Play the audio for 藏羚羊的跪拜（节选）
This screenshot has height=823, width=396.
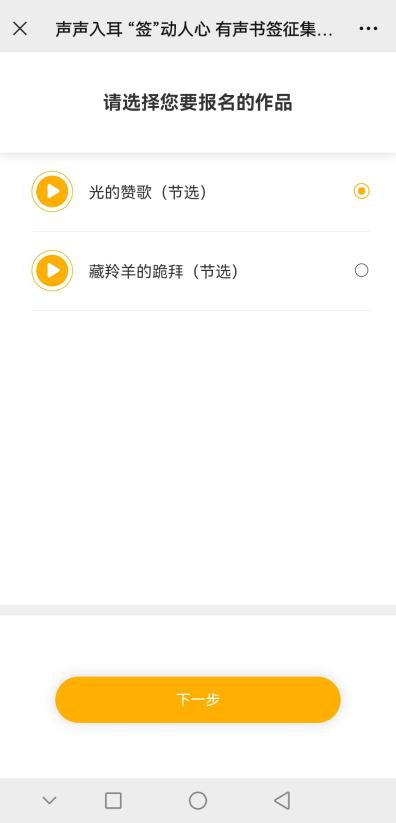pyautogui.click(x=52, y=270)
